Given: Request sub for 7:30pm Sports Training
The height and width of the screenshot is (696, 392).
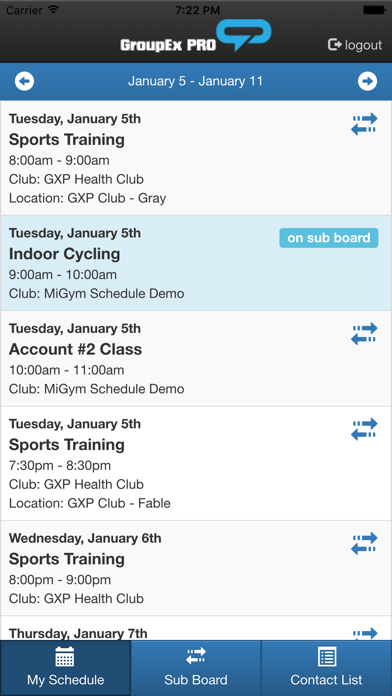Looking at the screenshot, I should (364, 429).
